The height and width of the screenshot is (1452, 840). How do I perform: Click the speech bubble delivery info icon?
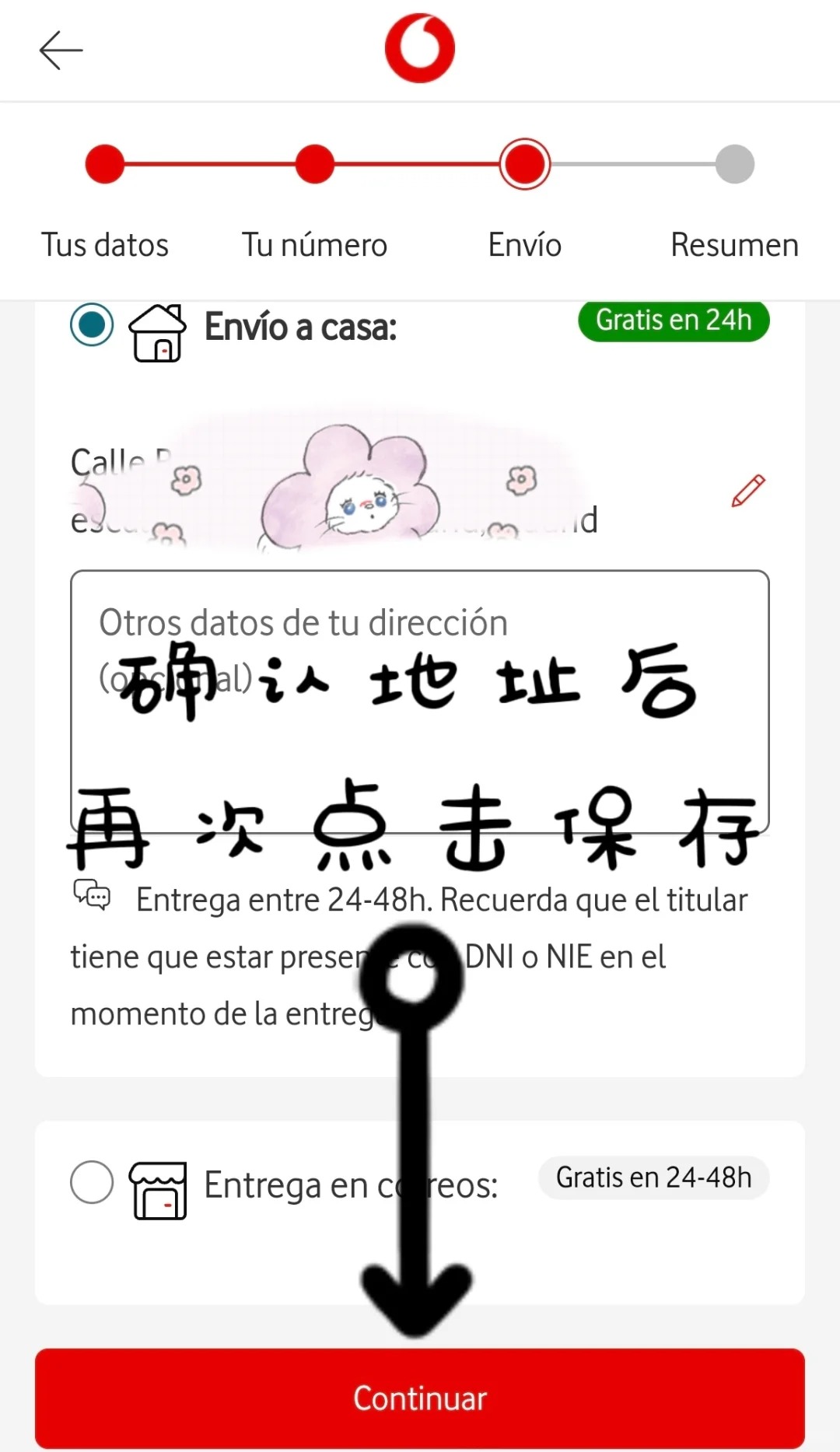point(91,898)
